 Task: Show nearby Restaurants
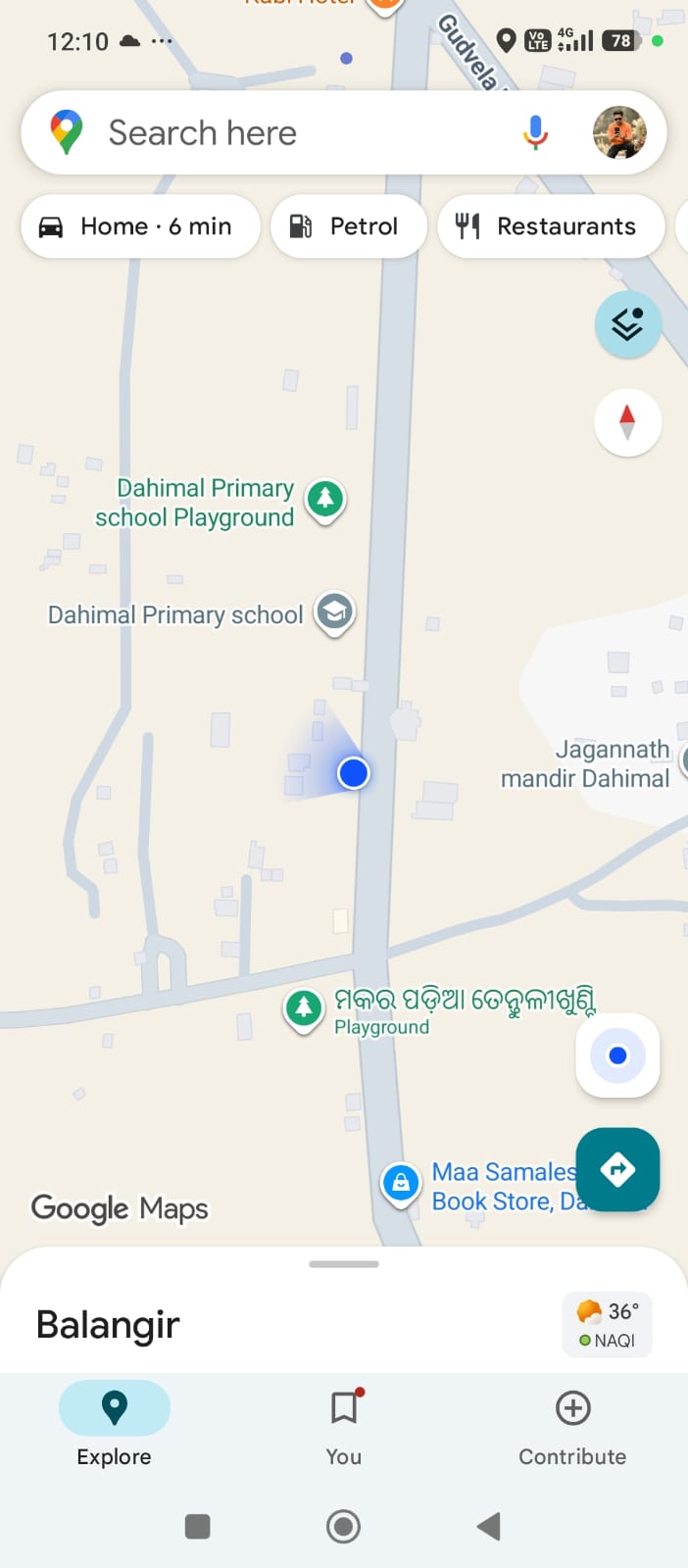tap(551, 226)
